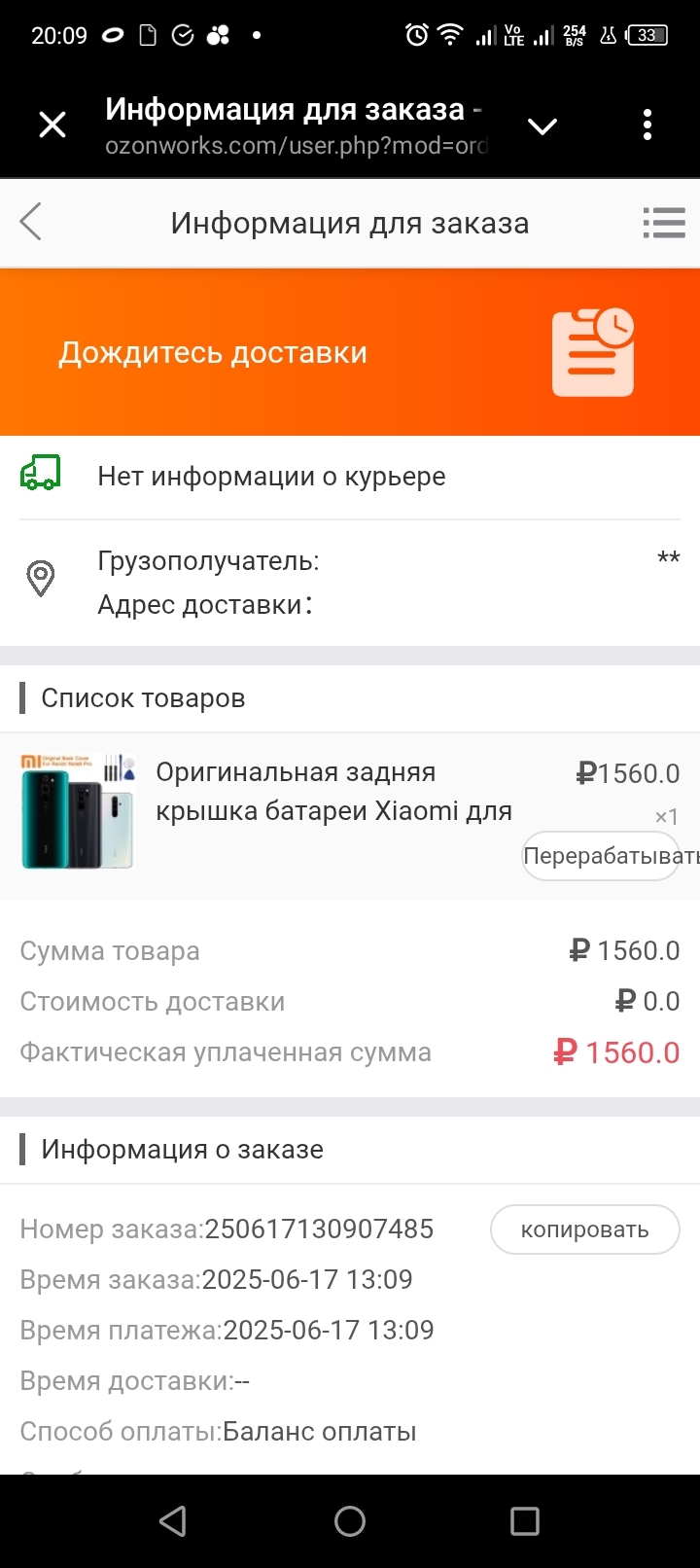Screen dimensions: 700x1568
Task: Tap the system home button
Action: tap(350, 1521)
